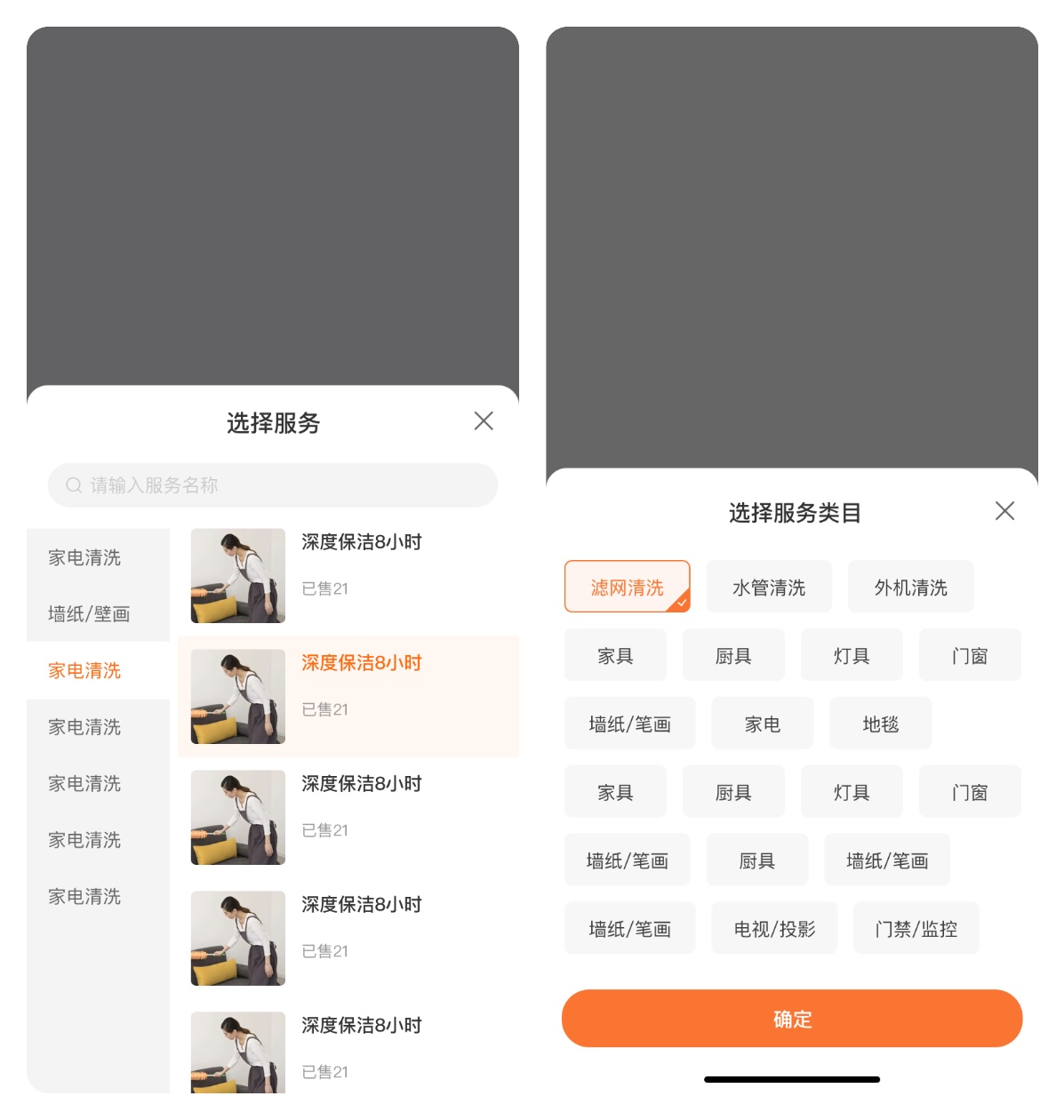This screenshot has width=1064, height=1120.
Task: Select the 地毯 chip
Action: click(880, 724)
